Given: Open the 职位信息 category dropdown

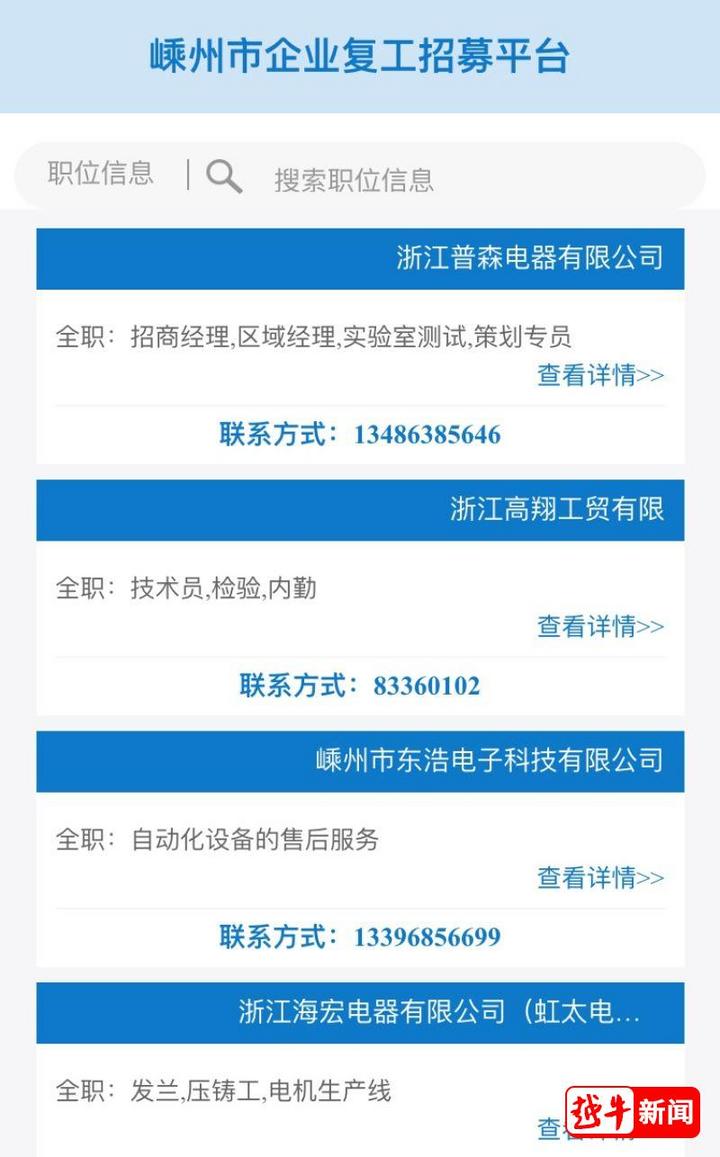Looking at the screenshot, I should (100, 173).
